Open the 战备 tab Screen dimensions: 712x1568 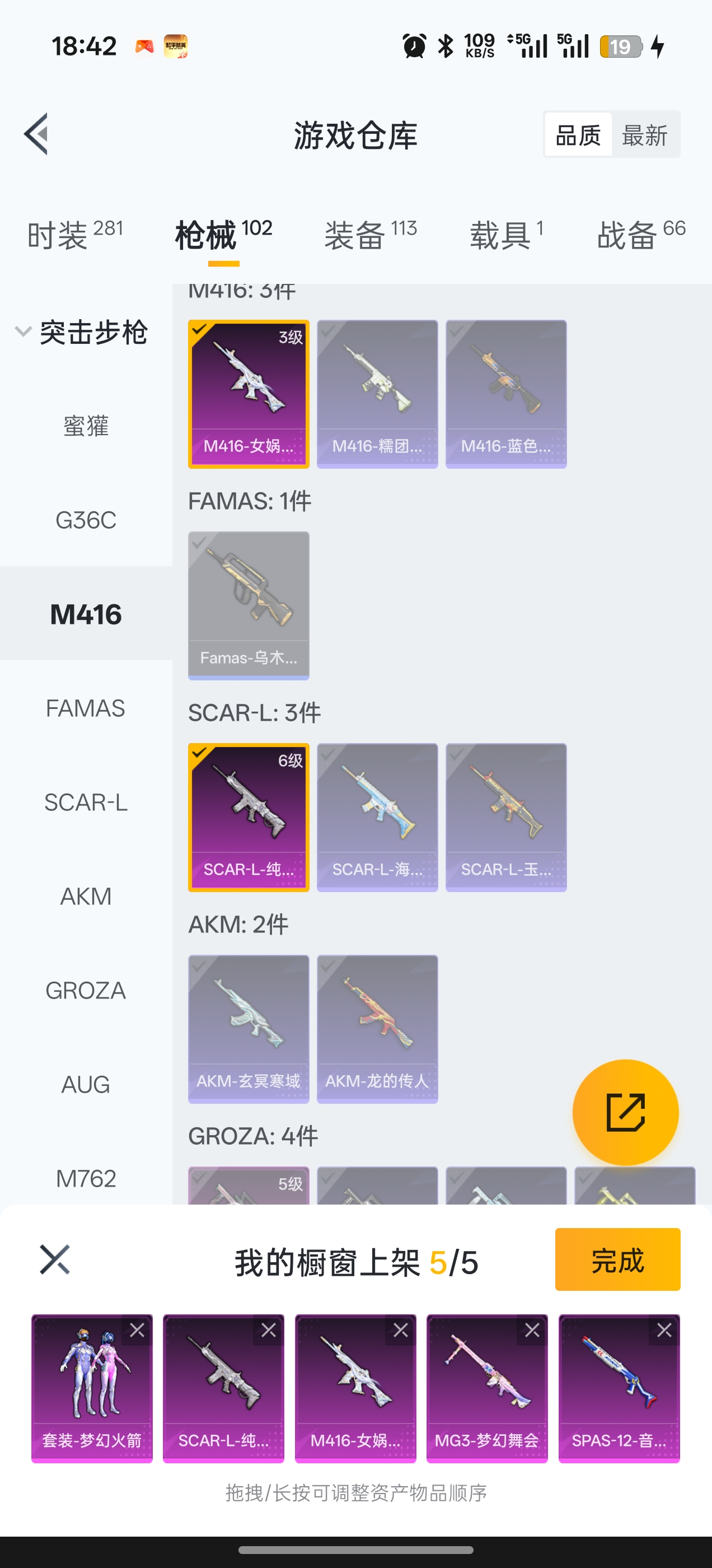pos(641,235)
